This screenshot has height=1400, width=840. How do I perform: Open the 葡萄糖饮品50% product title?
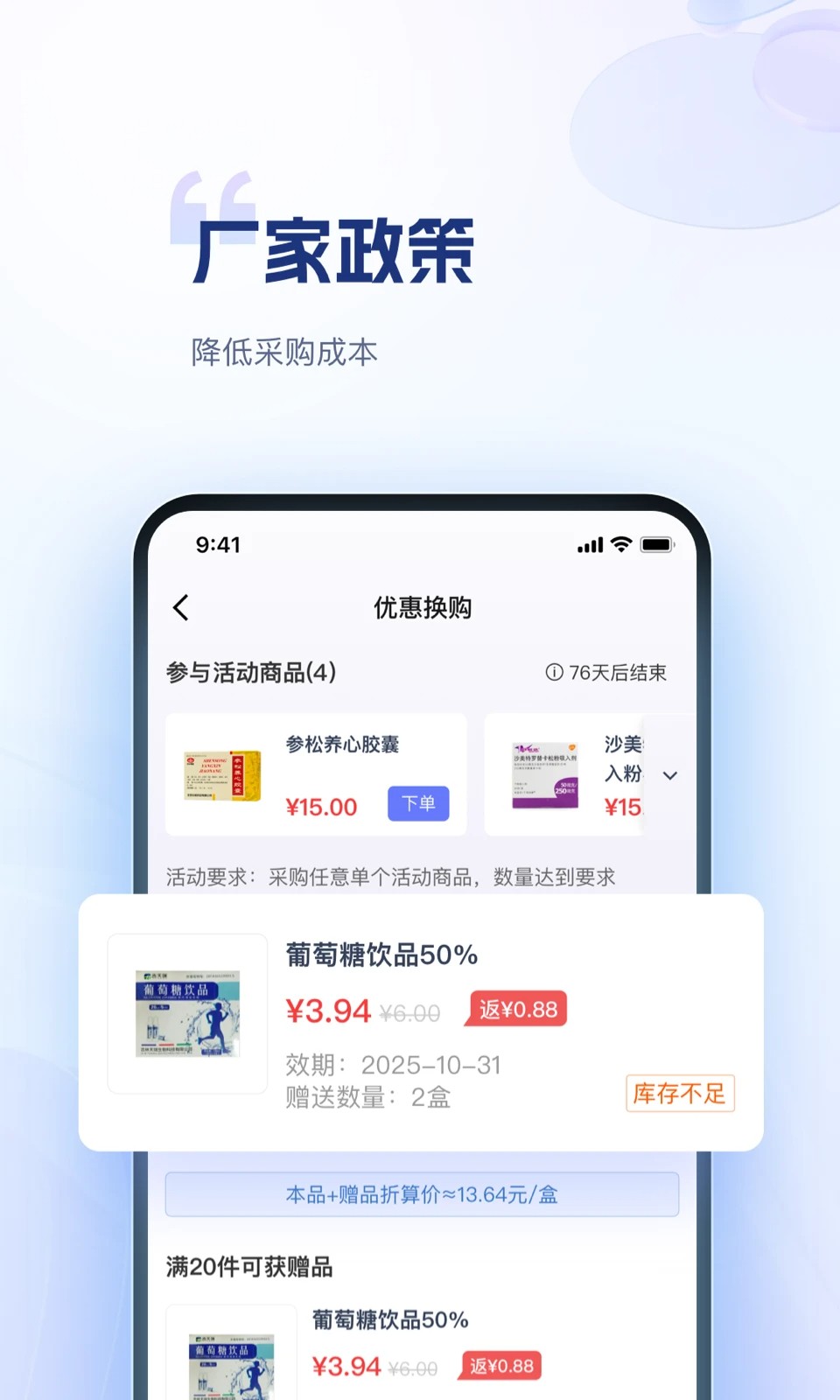coord(382,955)
